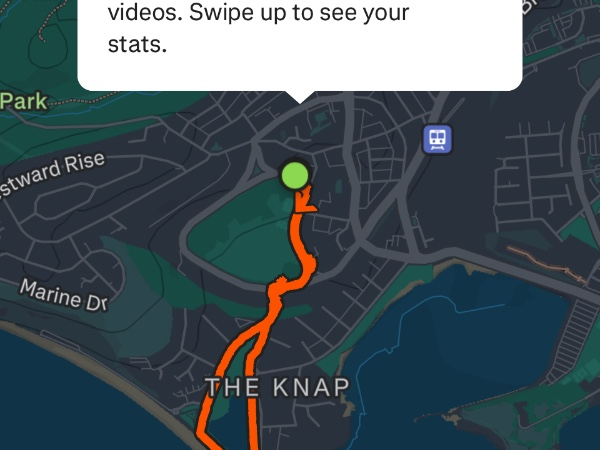This screenshot has height=450, width=600.
Task: Tap the green start point marker
Action: [294, 176]
